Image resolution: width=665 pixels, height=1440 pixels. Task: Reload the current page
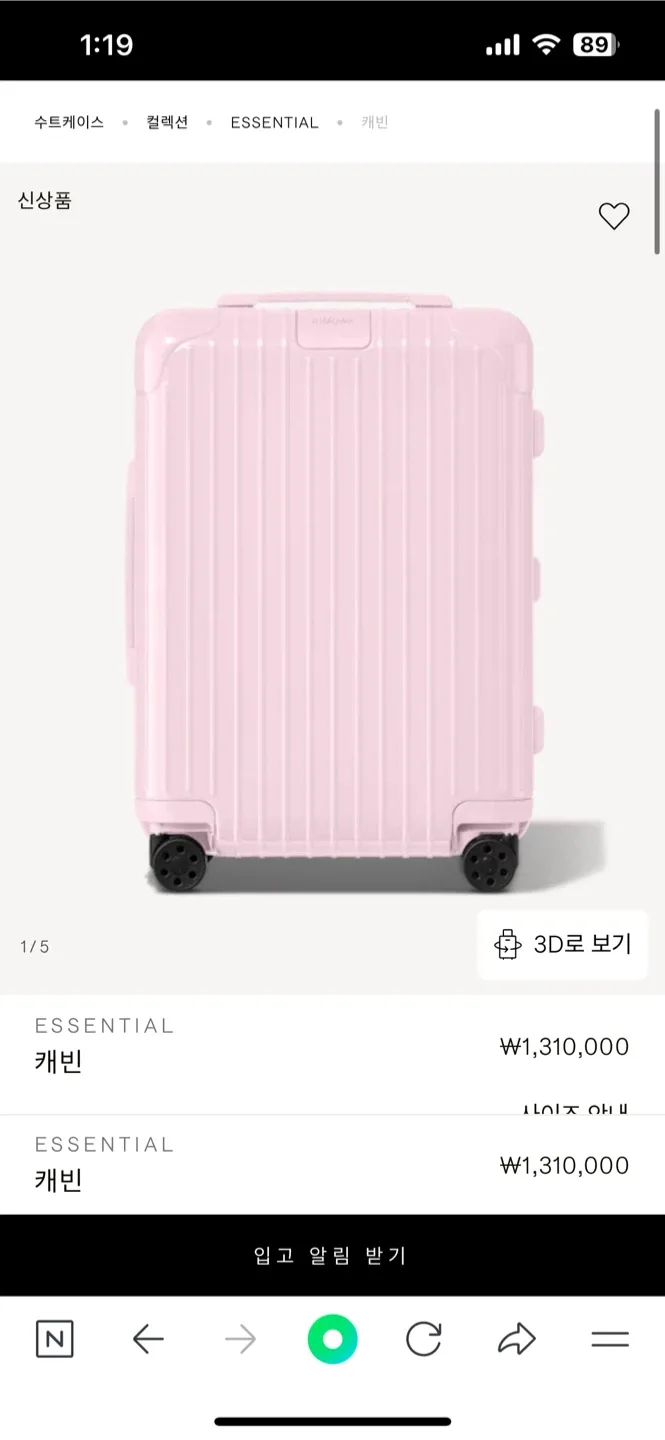click(x=423, y=1339)
